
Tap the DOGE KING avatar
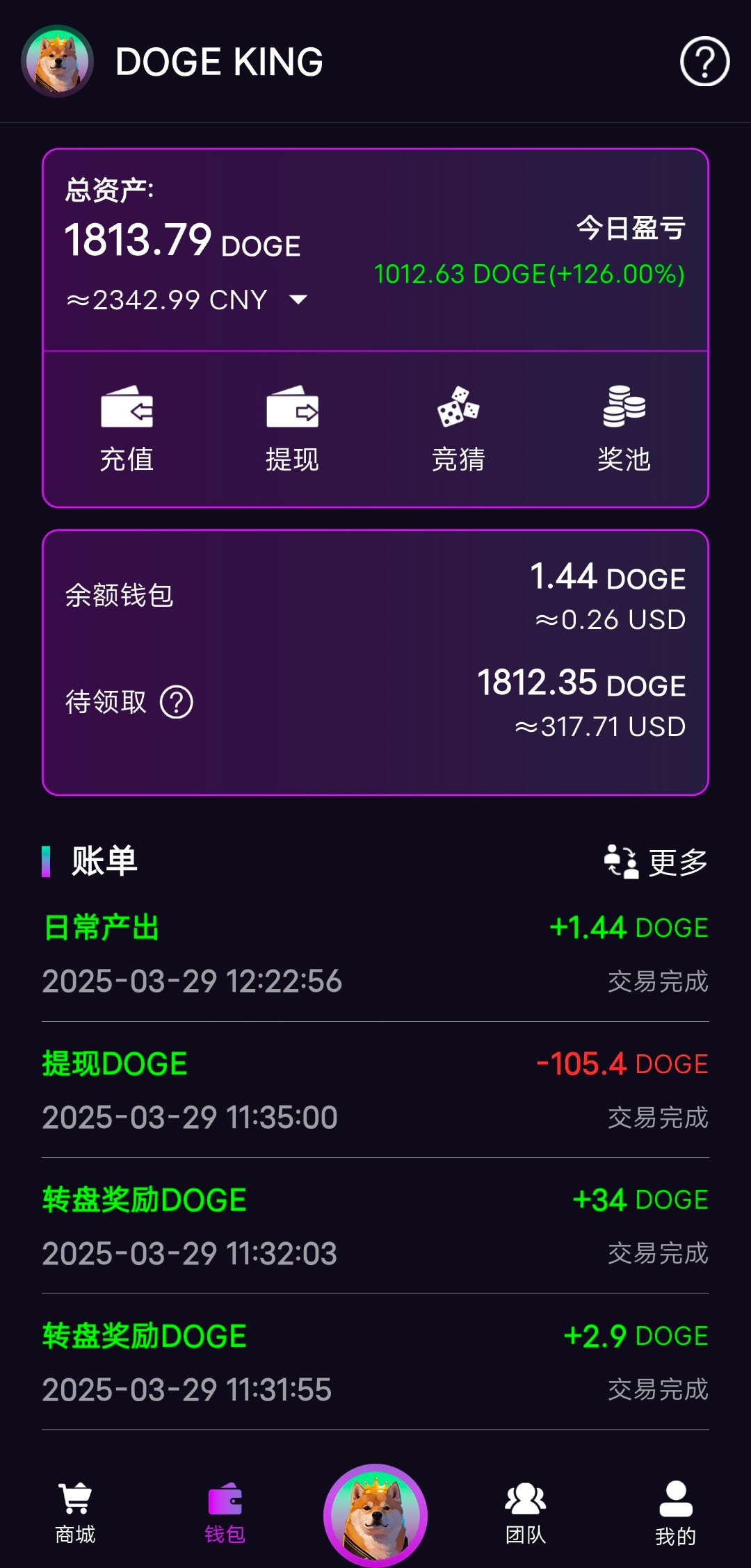(x=58, y=61)
